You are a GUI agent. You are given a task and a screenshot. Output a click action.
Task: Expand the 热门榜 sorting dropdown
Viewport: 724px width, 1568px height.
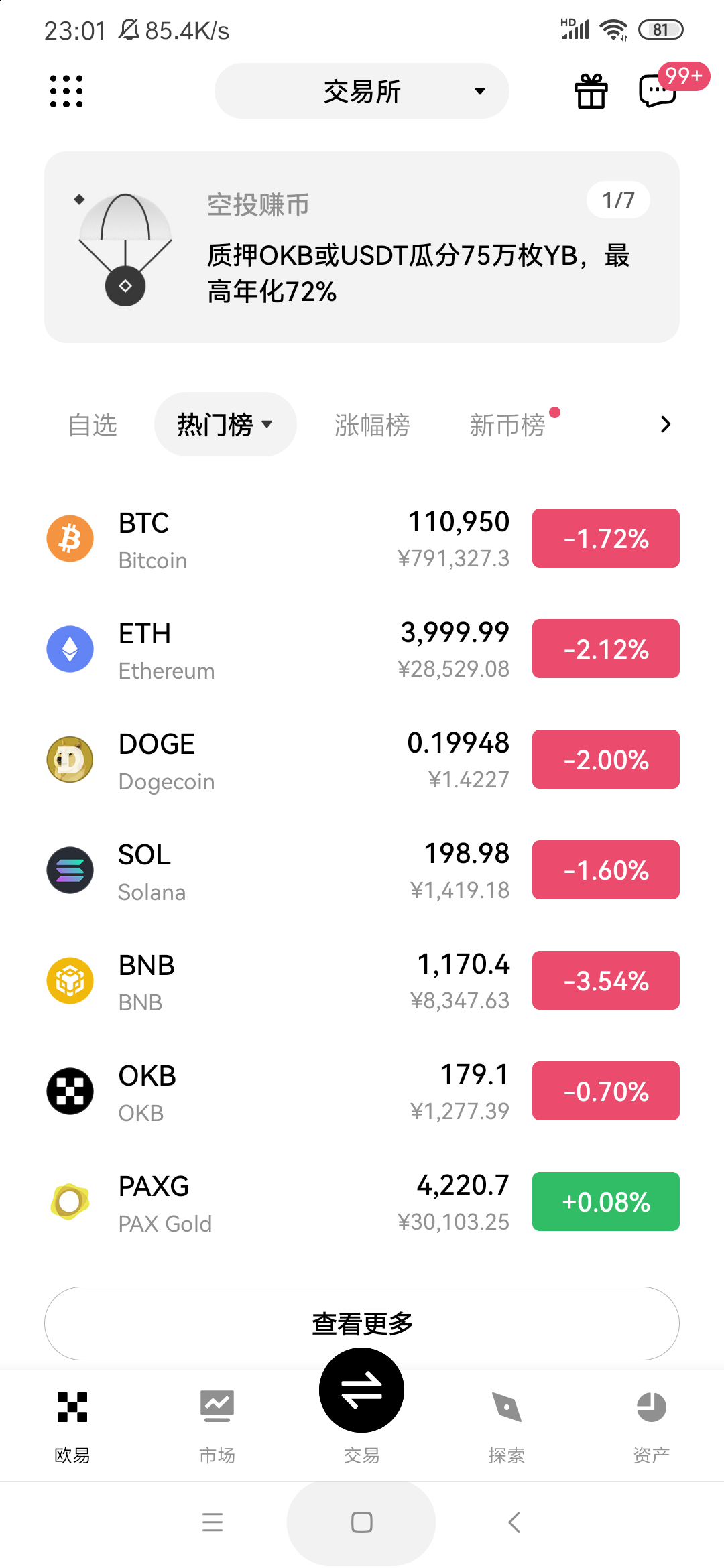coord(225,423)
